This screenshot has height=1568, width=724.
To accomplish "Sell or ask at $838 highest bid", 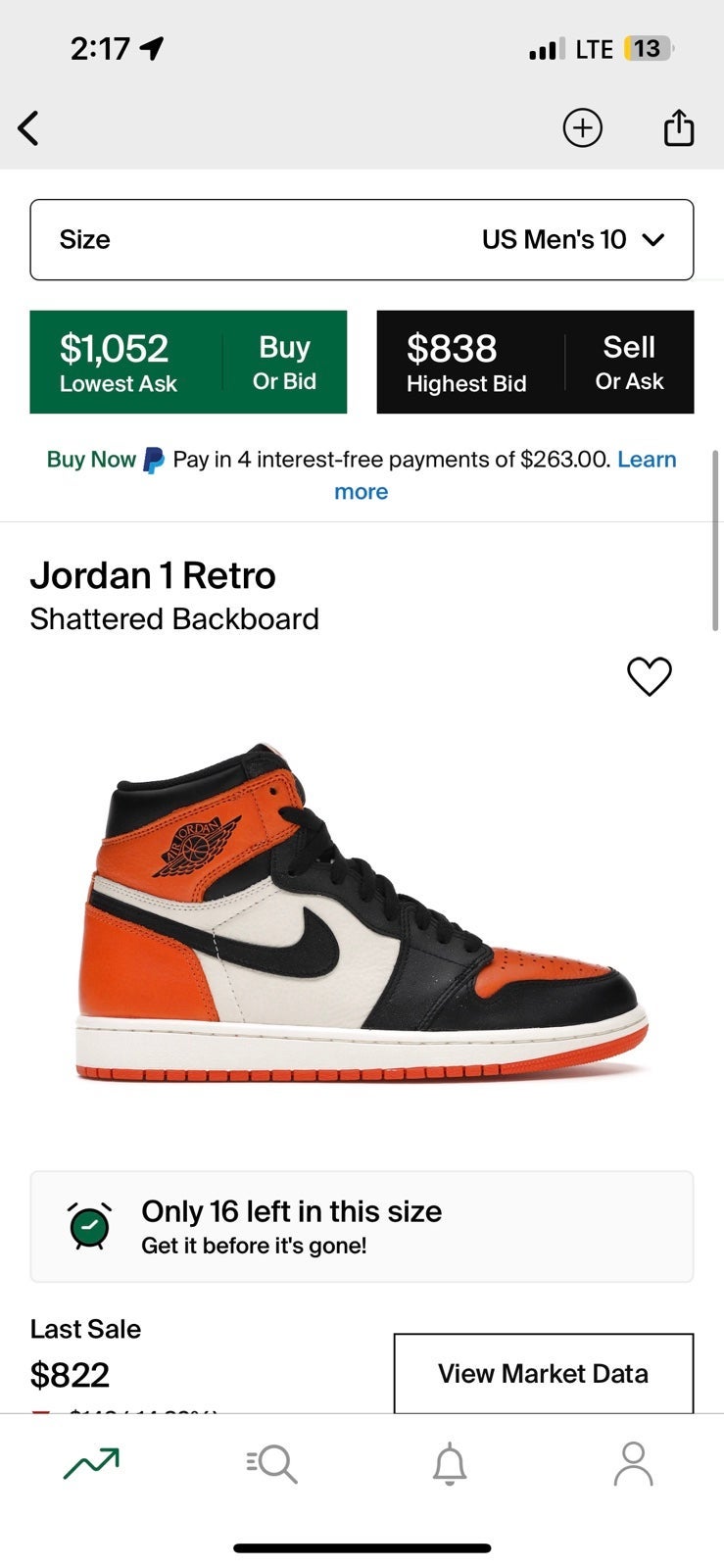I will point(535,362).
